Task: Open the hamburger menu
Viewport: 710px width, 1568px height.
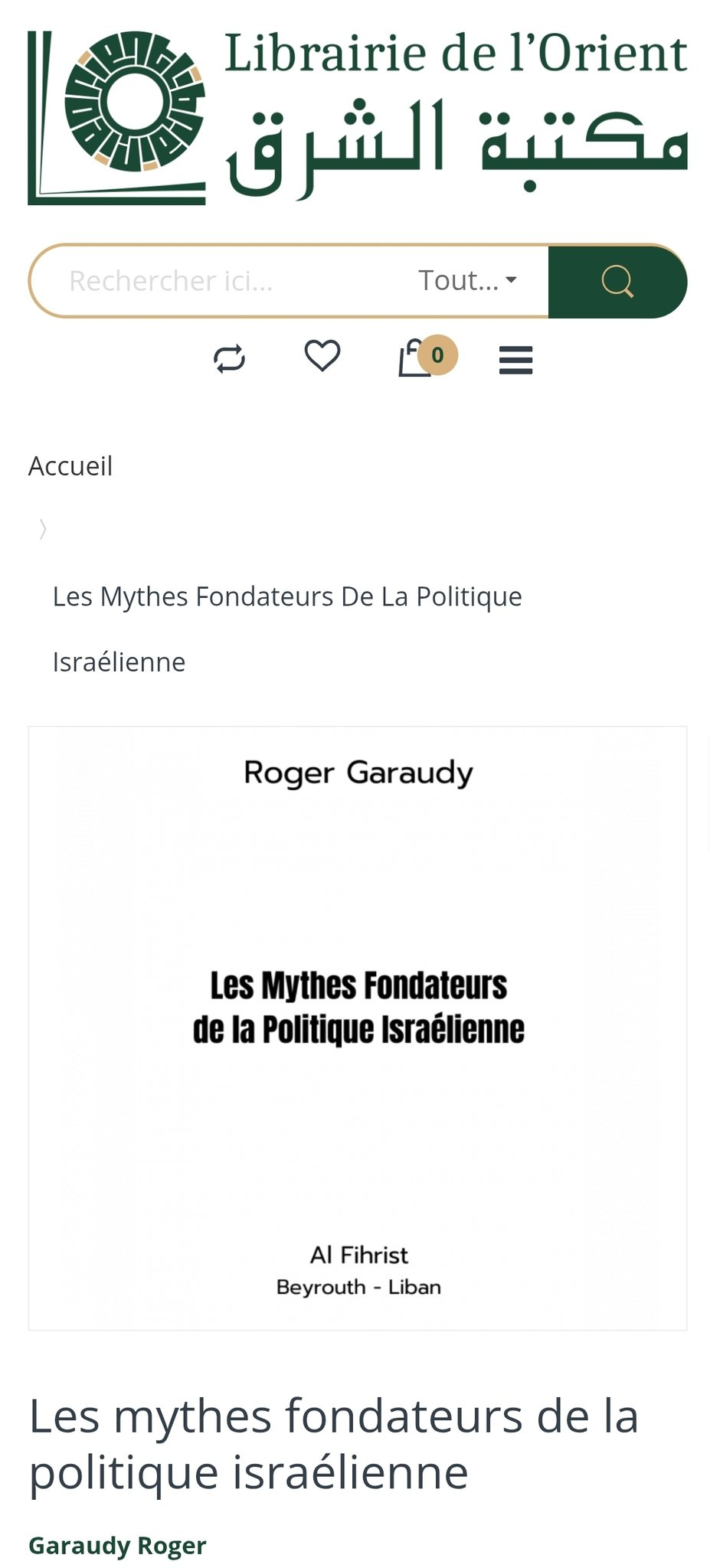Action: (x=515, y=359)
